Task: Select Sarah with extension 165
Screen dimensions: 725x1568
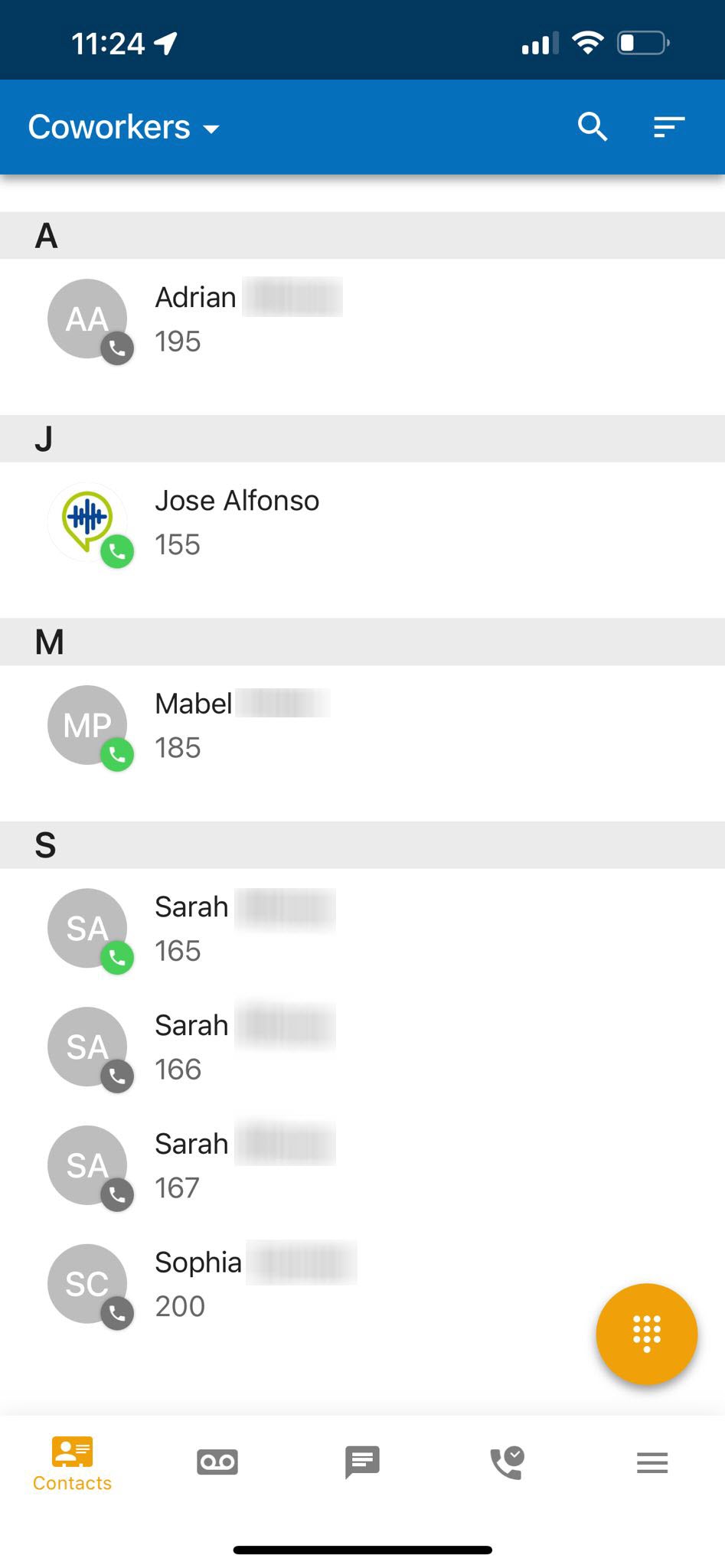Action: coord(362,928)
